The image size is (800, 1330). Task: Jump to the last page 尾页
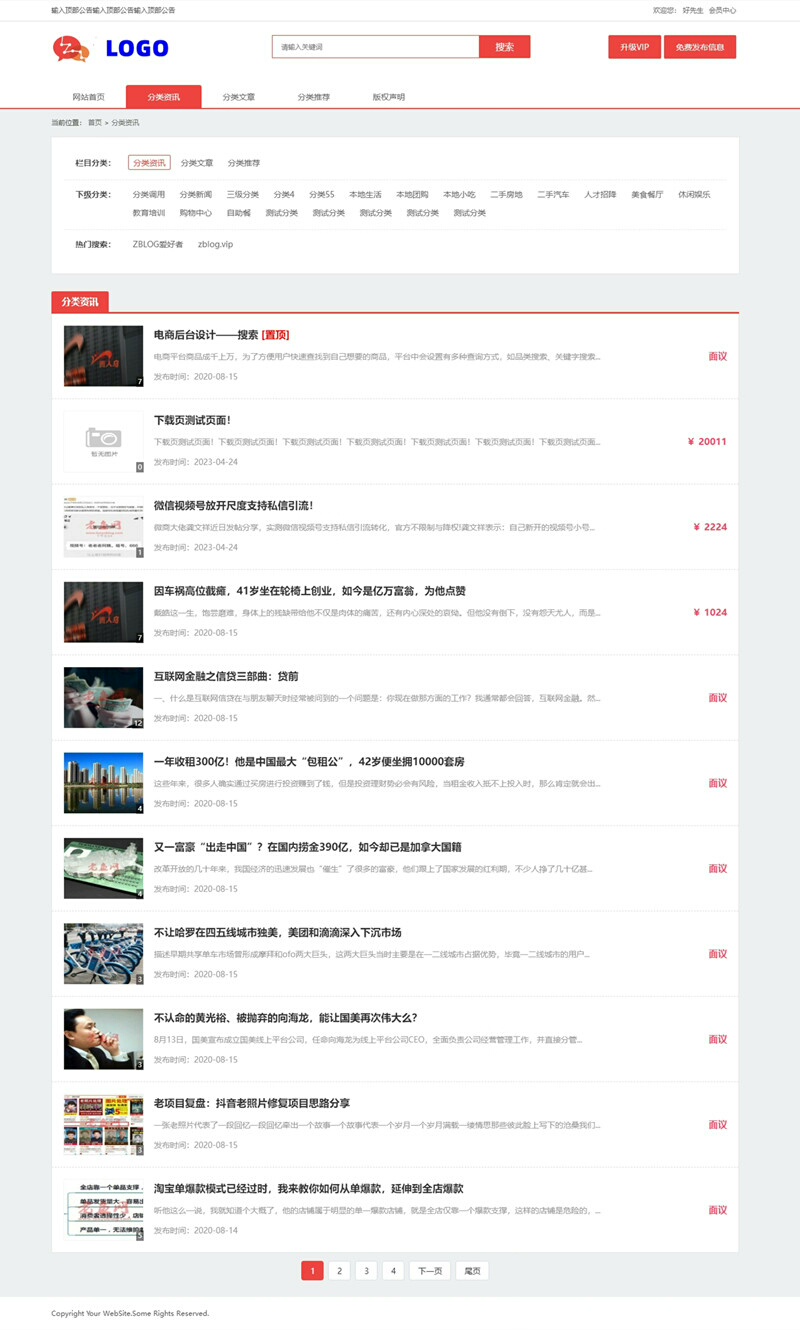tap(472, 1271)
